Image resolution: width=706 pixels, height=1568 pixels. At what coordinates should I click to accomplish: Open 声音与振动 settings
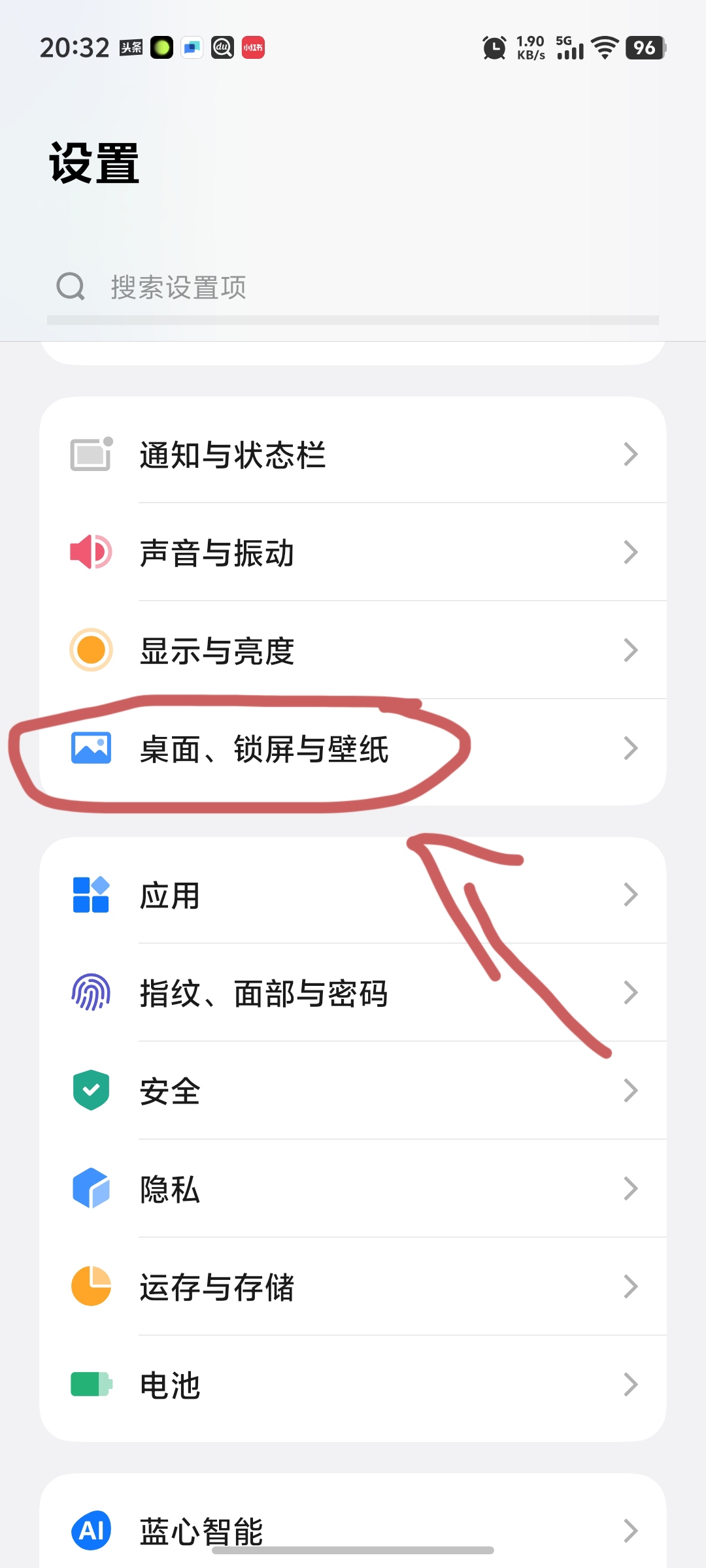coord(353,553)
